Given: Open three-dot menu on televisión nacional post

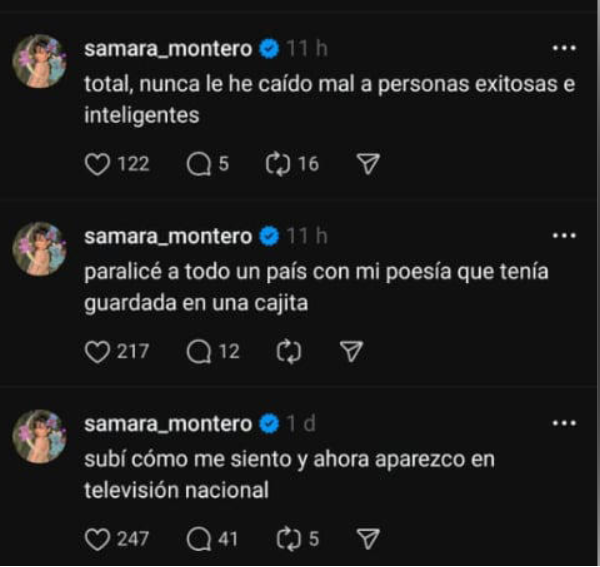Looking at the screenshot, I should pos(564,423).
